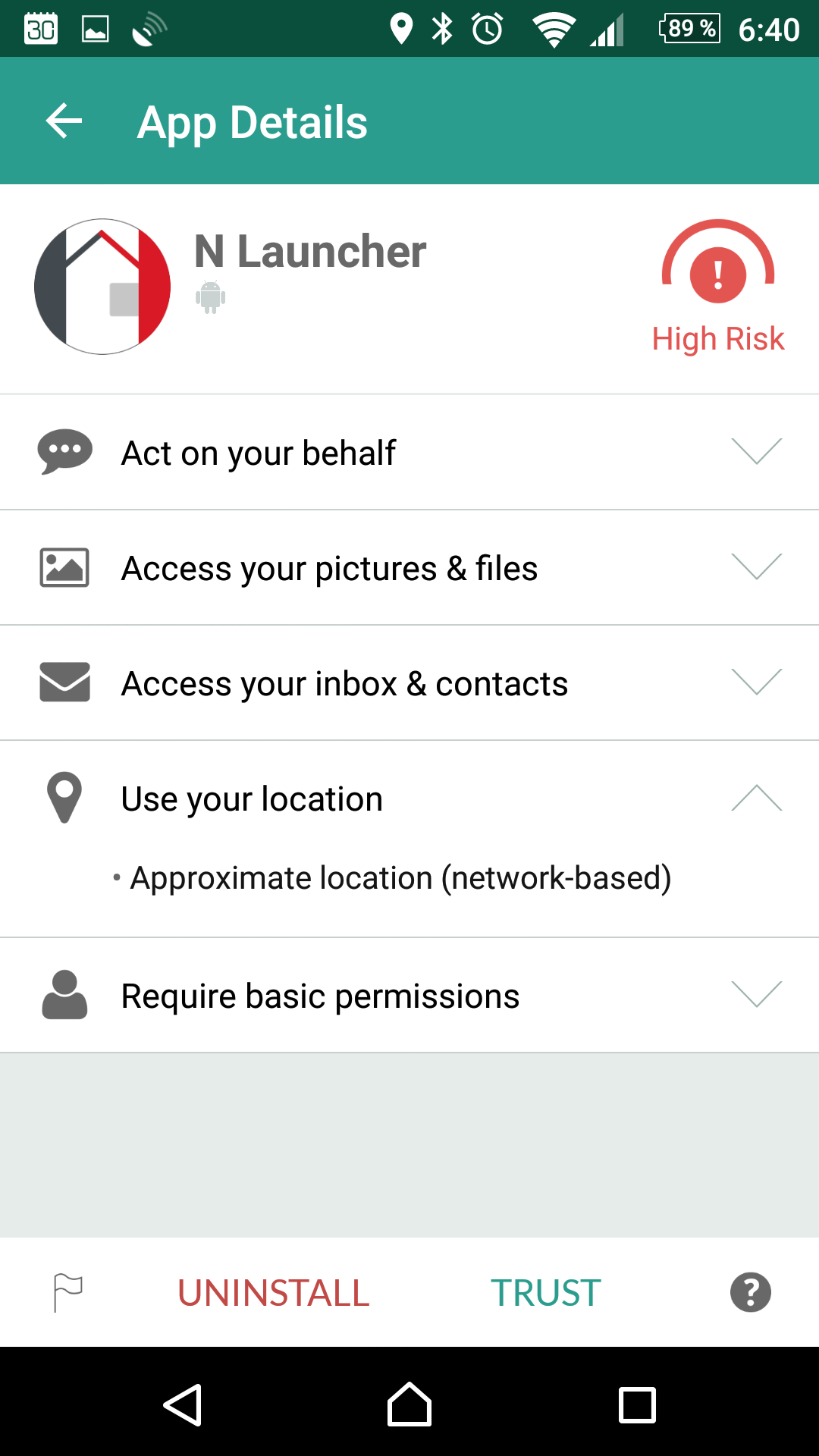Viewport: 819px width, 1456px height.
Task: Expand Access your pictures & files
Action: coord(409,568)
